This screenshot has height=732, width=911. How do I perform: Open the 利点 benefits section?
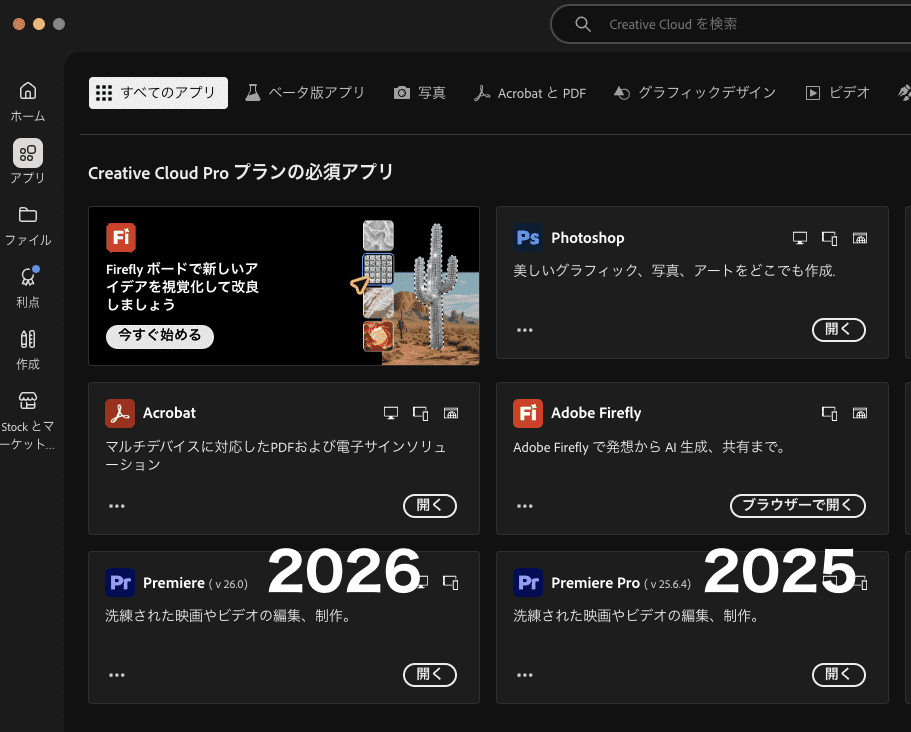coord(28,288)
